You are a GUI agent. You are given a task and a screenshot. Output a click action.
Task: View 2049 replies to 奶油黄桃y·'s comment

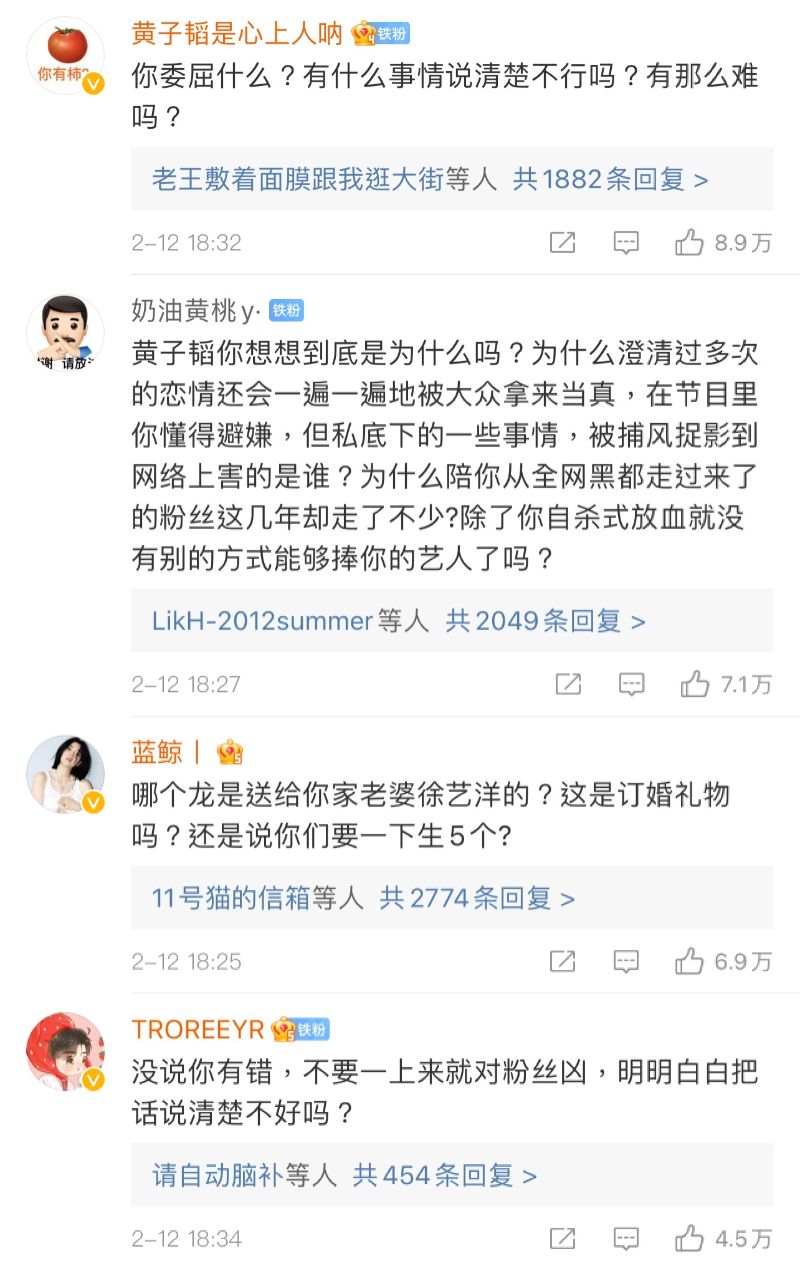point(546,621)
